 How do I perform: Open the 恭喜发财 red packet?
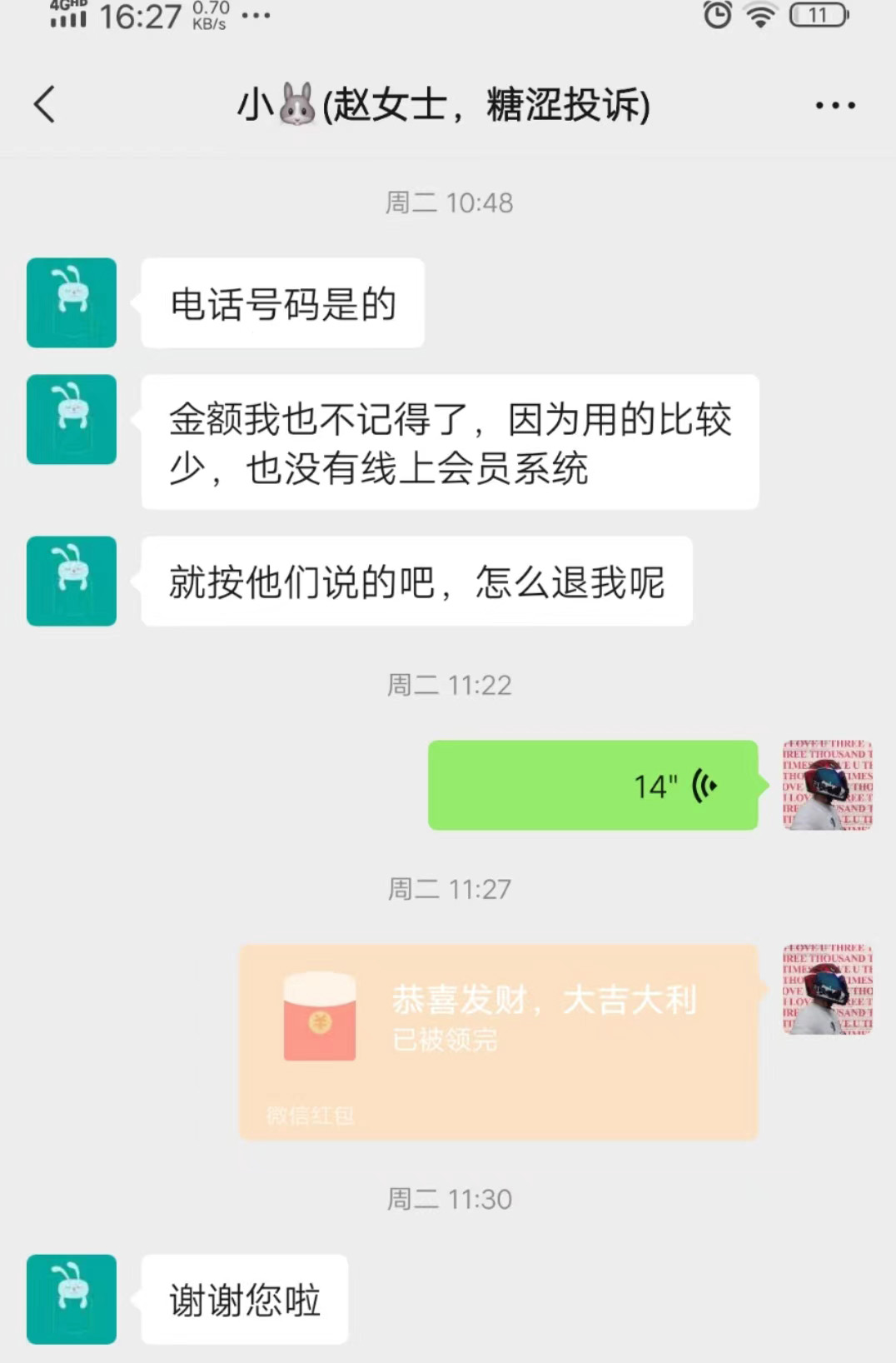tap(498, 1041)
